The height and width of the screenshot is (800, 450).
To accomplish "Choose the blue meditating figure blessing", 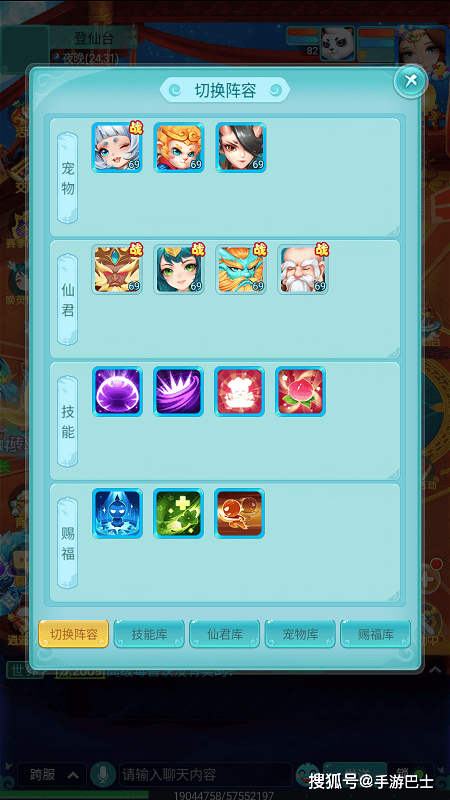I will pyautogui.click(x=117, y=513).
